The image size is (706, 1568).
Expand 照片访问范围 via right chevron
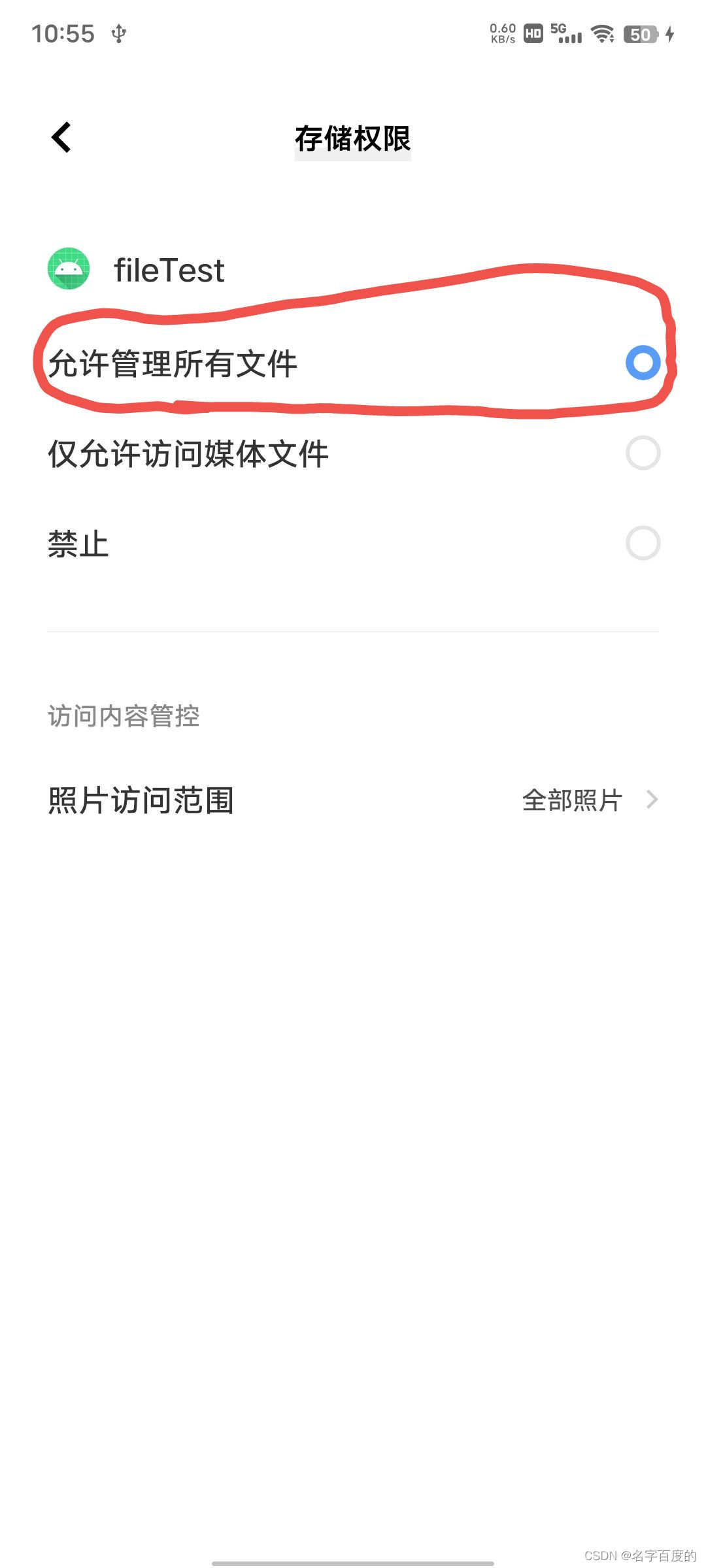[x=653, y=798]
